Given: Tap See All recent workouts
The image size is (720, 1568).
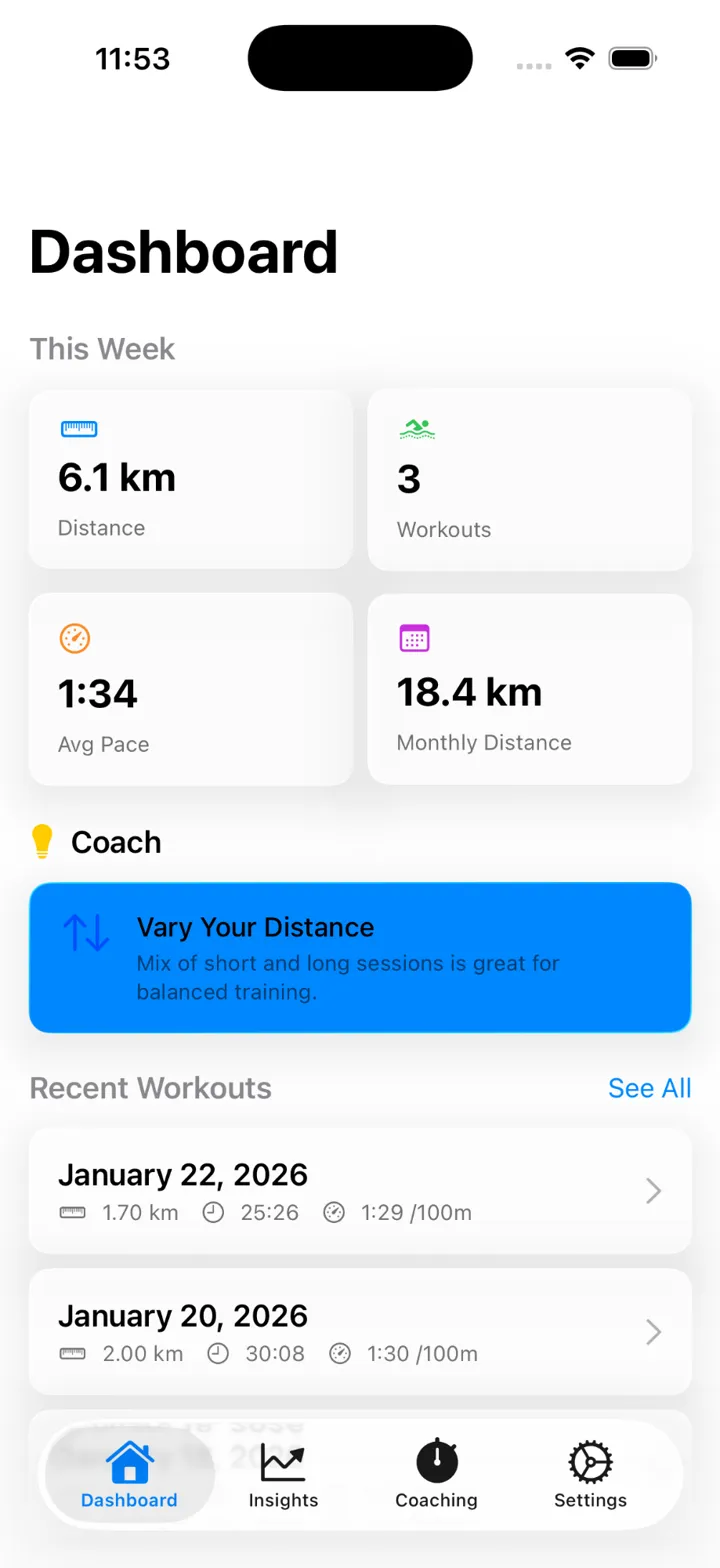Looking at the screenshot, I should [x=649, y=1088].
